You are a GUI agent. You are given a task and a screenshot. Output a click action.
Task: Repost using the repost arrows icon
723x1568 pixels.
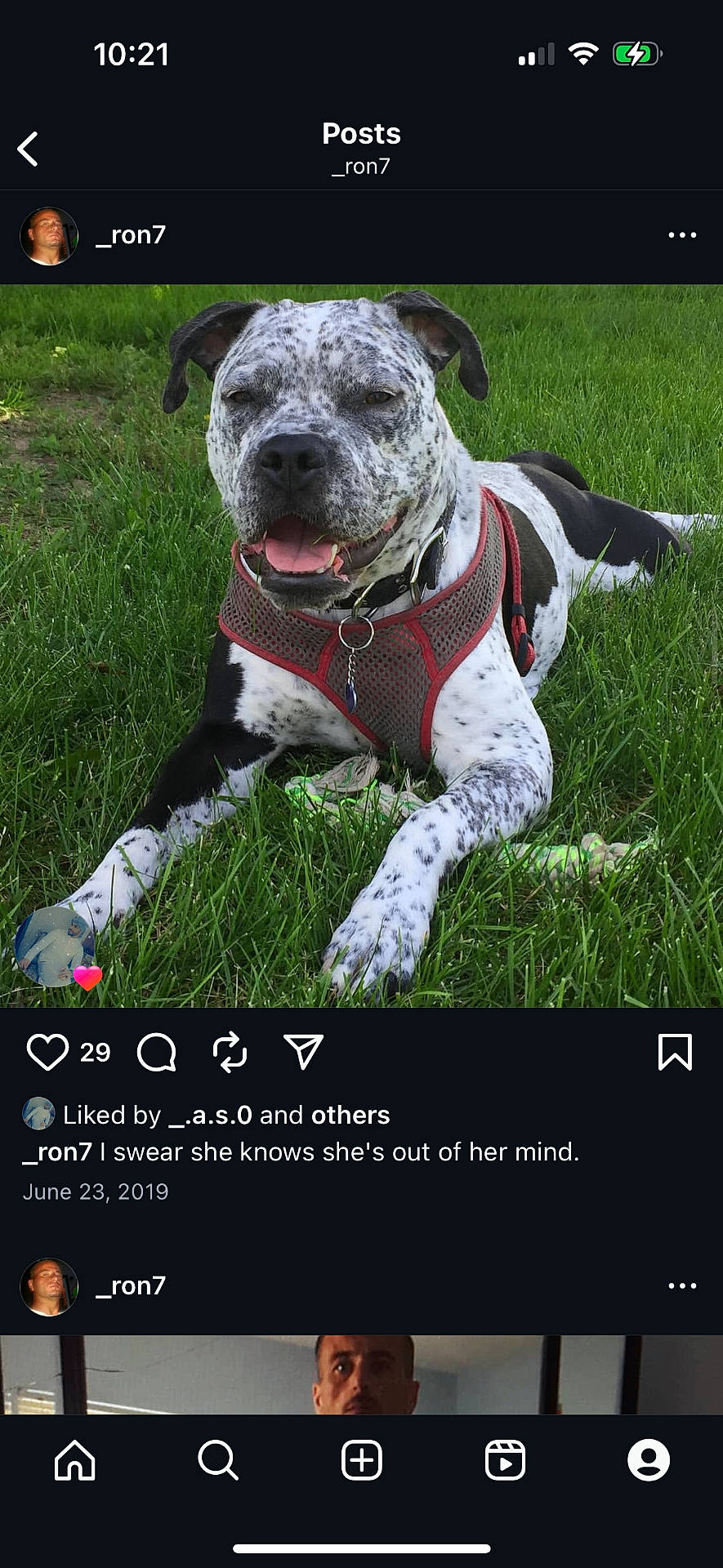(230, 1052)
